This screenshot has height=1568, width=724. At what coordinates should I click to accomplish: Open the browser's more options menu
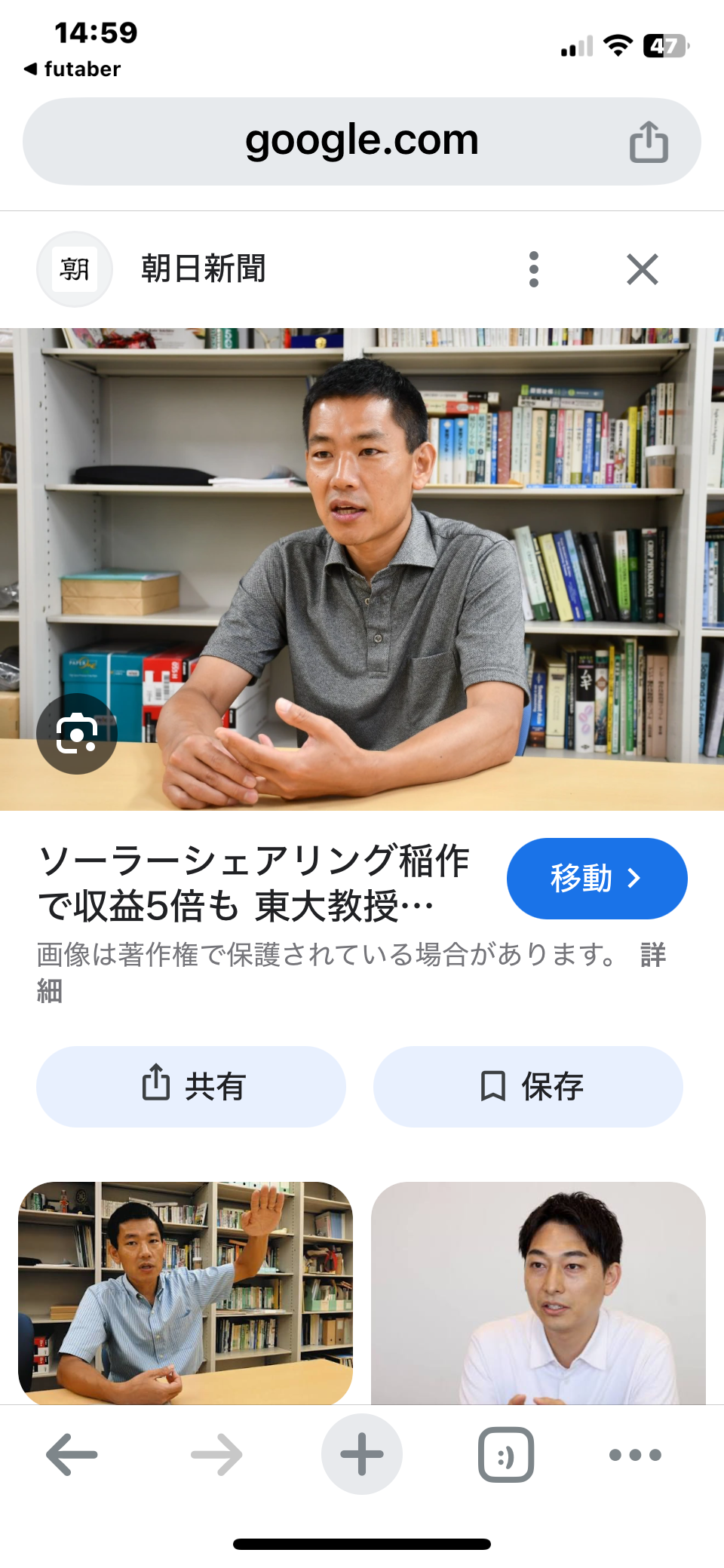[x=635, y=1454]
